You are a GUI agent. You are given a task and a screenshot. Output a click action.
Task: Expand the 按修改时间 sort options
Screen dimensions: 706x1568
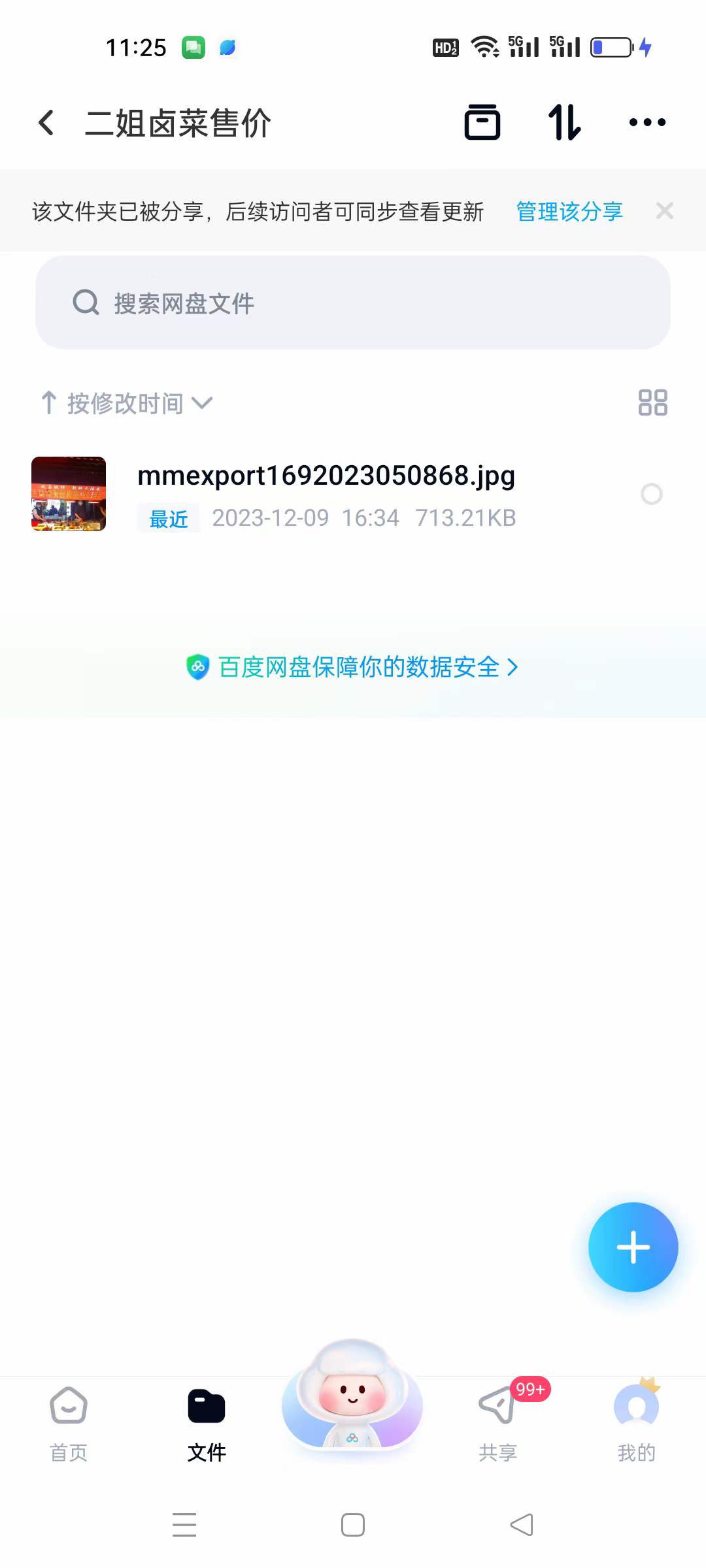click(126, 403)
